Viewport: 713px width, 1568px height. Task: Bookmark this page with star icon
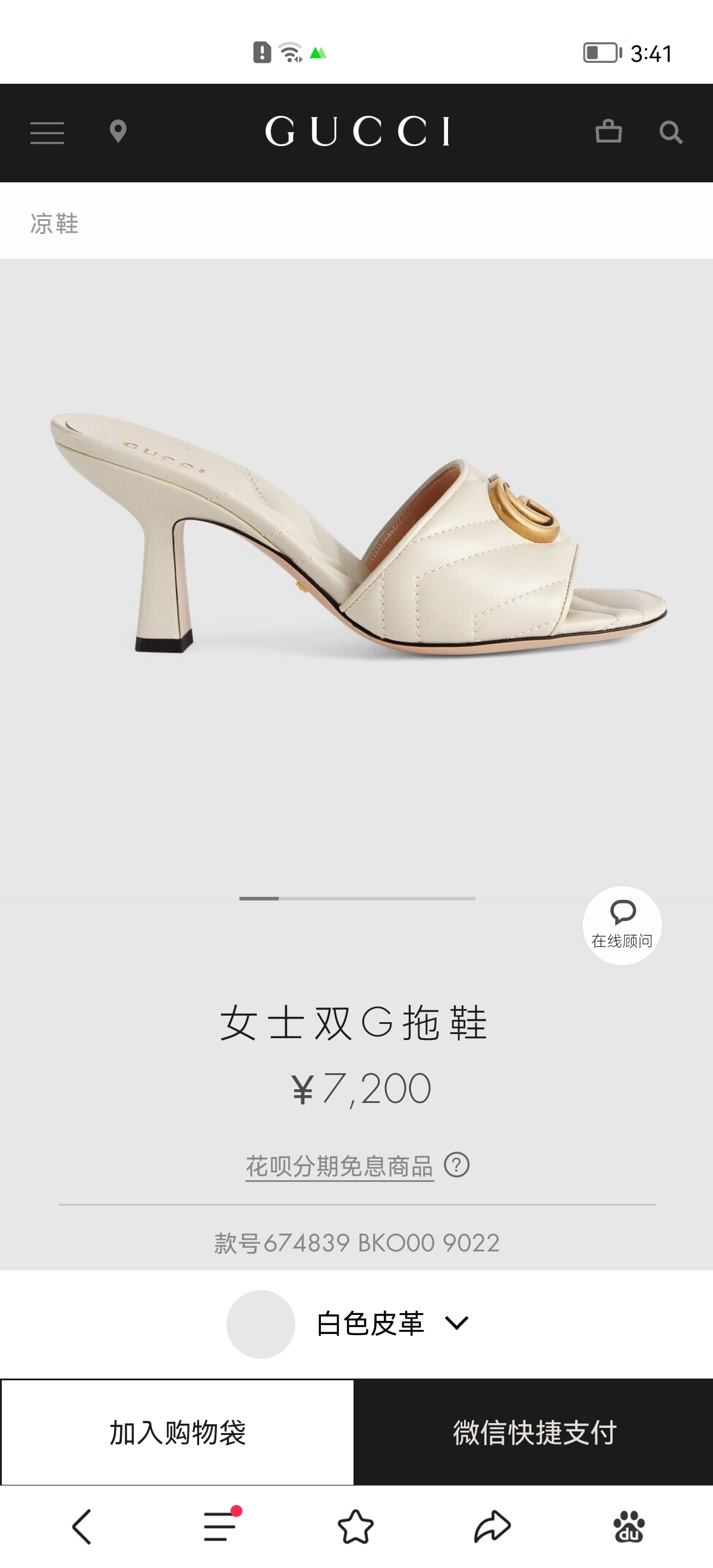[x=355, y=1526]
